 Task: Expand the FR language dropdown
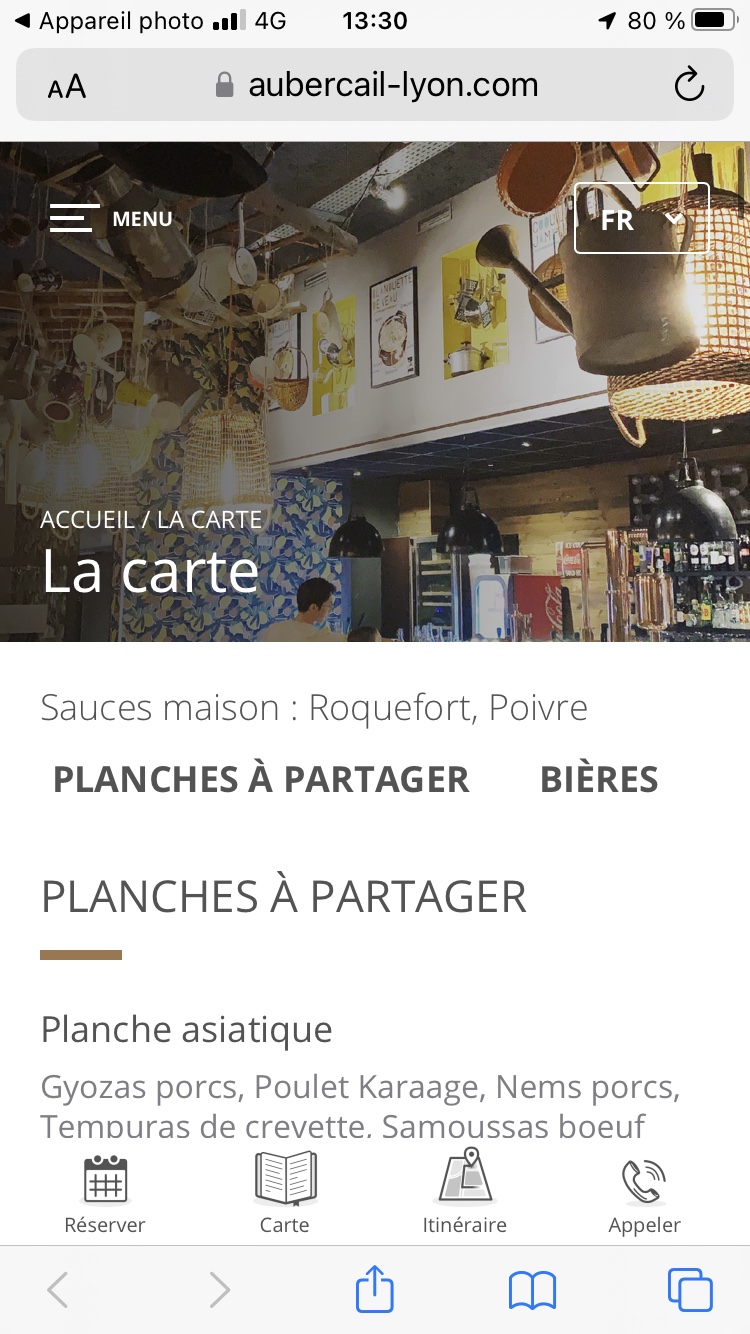641,218
